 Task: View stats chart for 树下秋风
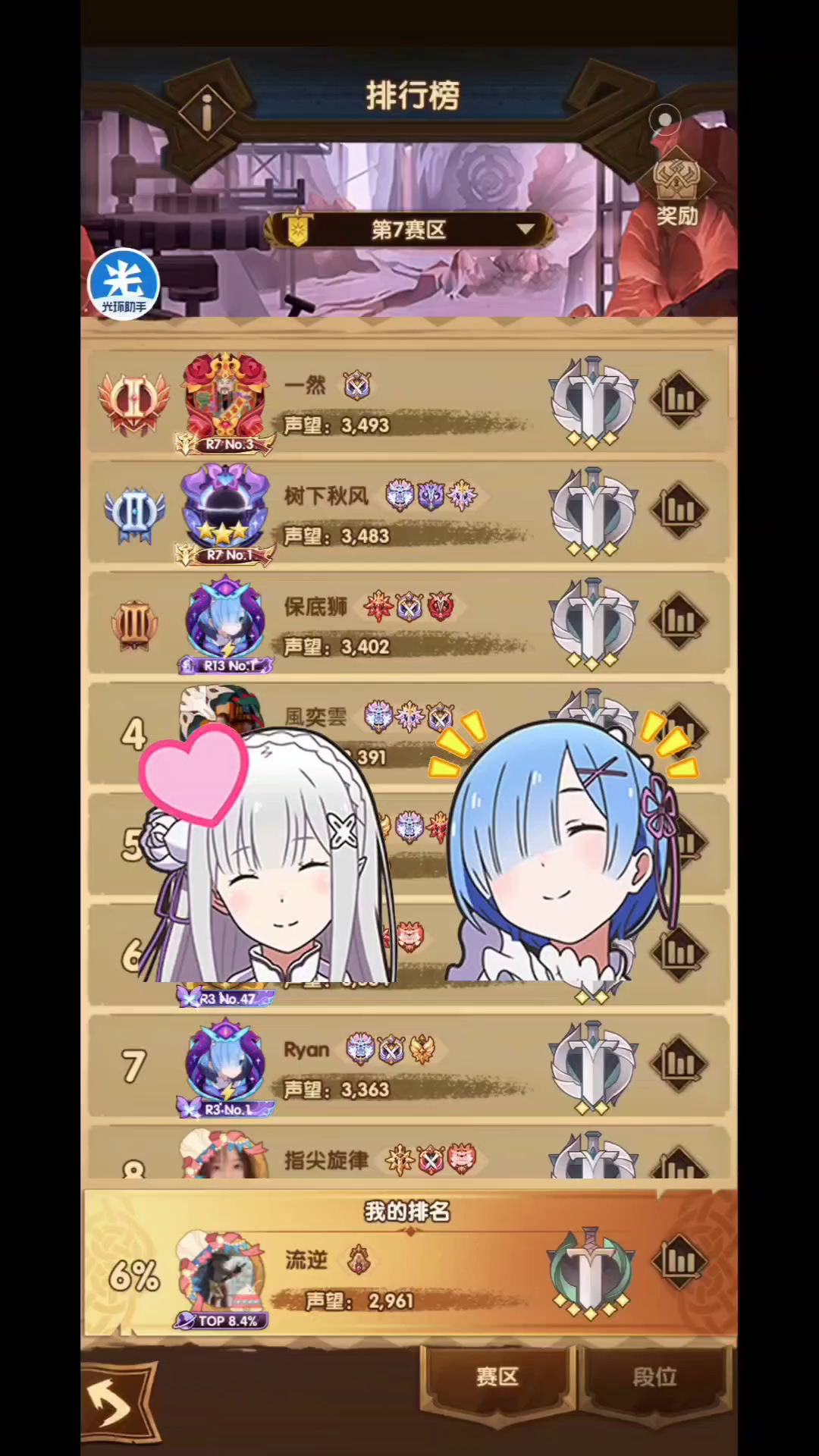coord(679,510)
